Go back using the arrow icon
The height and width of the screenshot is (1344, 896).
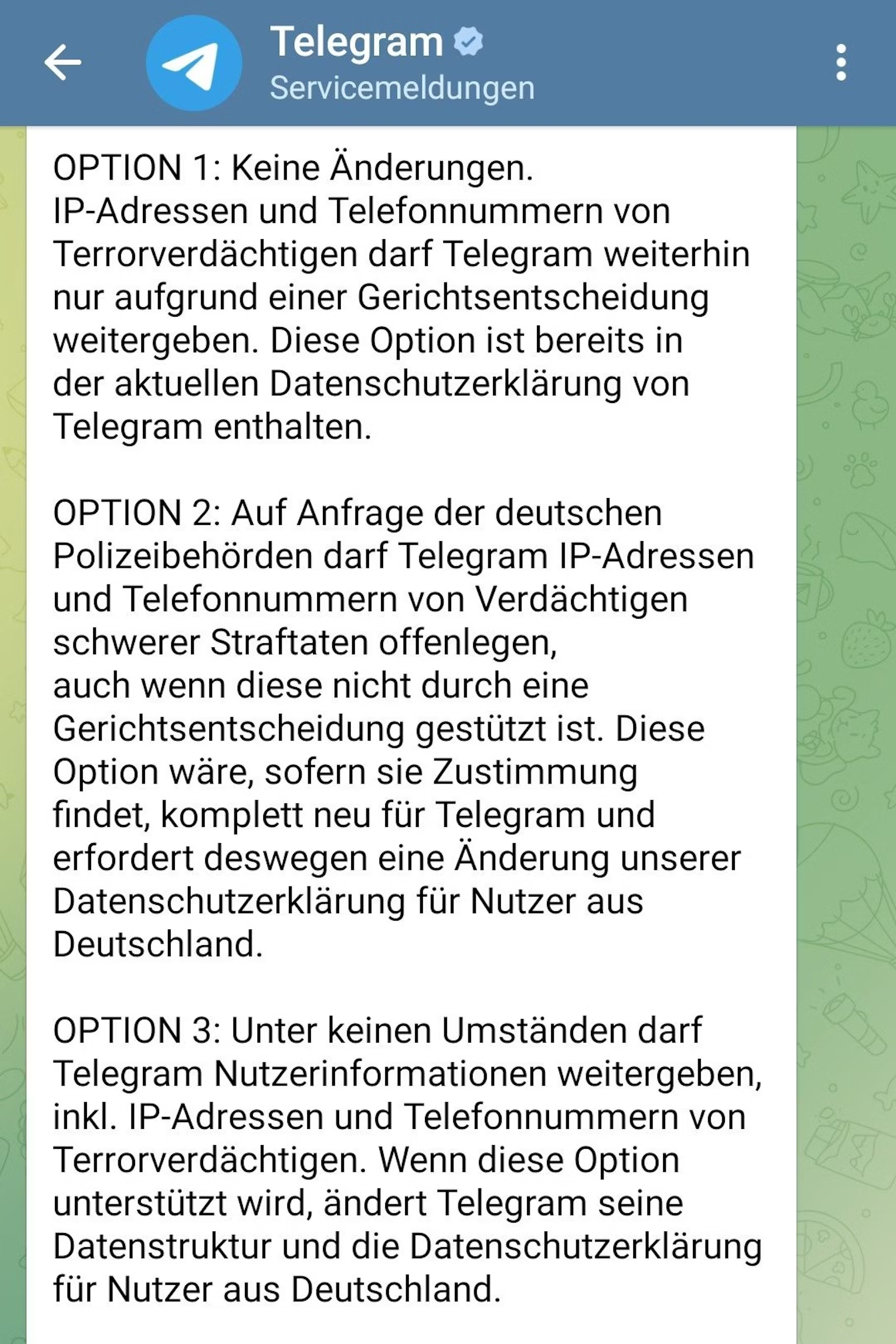click(63, 63)
